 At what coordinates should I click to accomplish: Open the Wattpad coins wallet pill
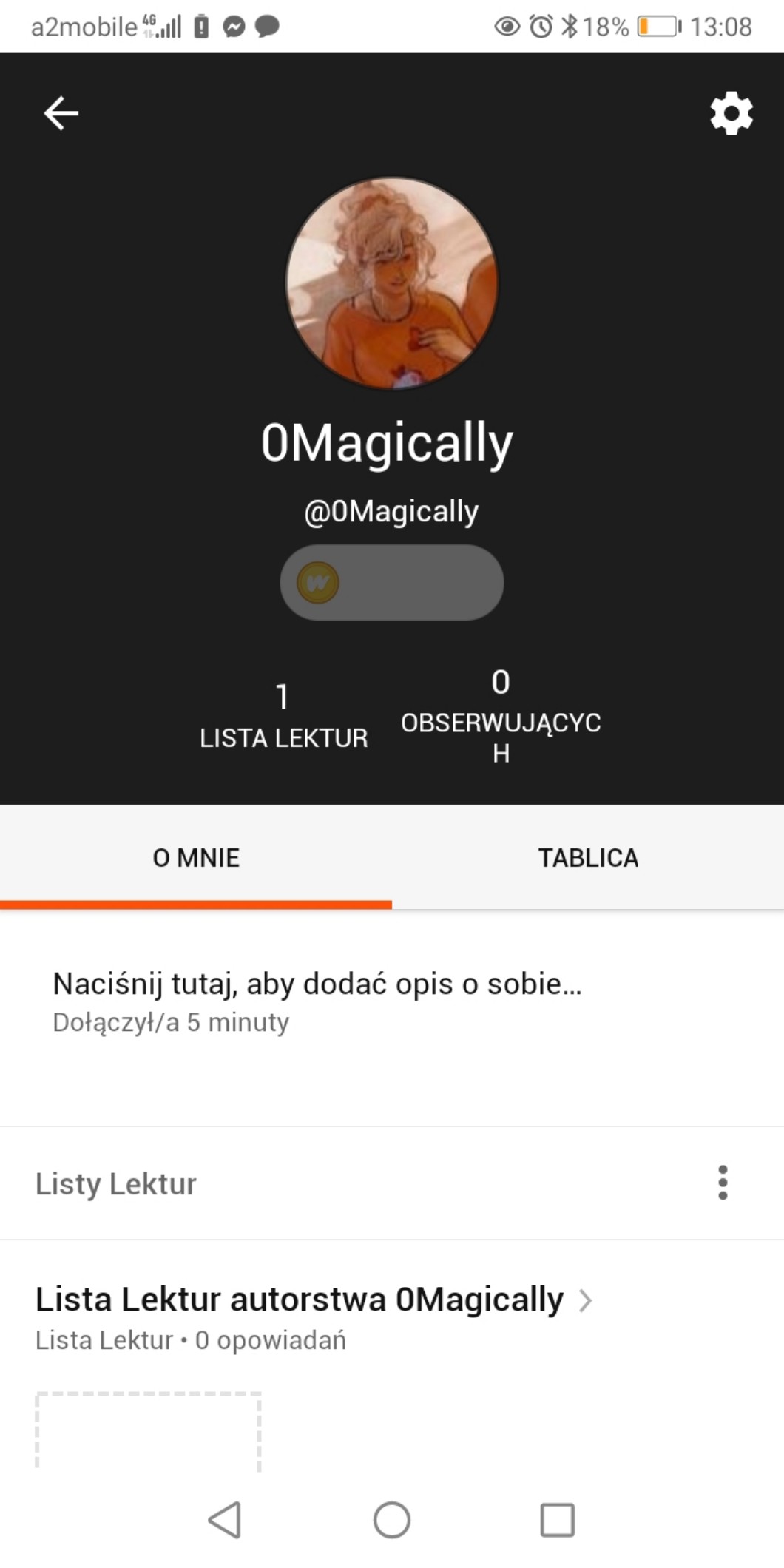[x=392, y=583]
